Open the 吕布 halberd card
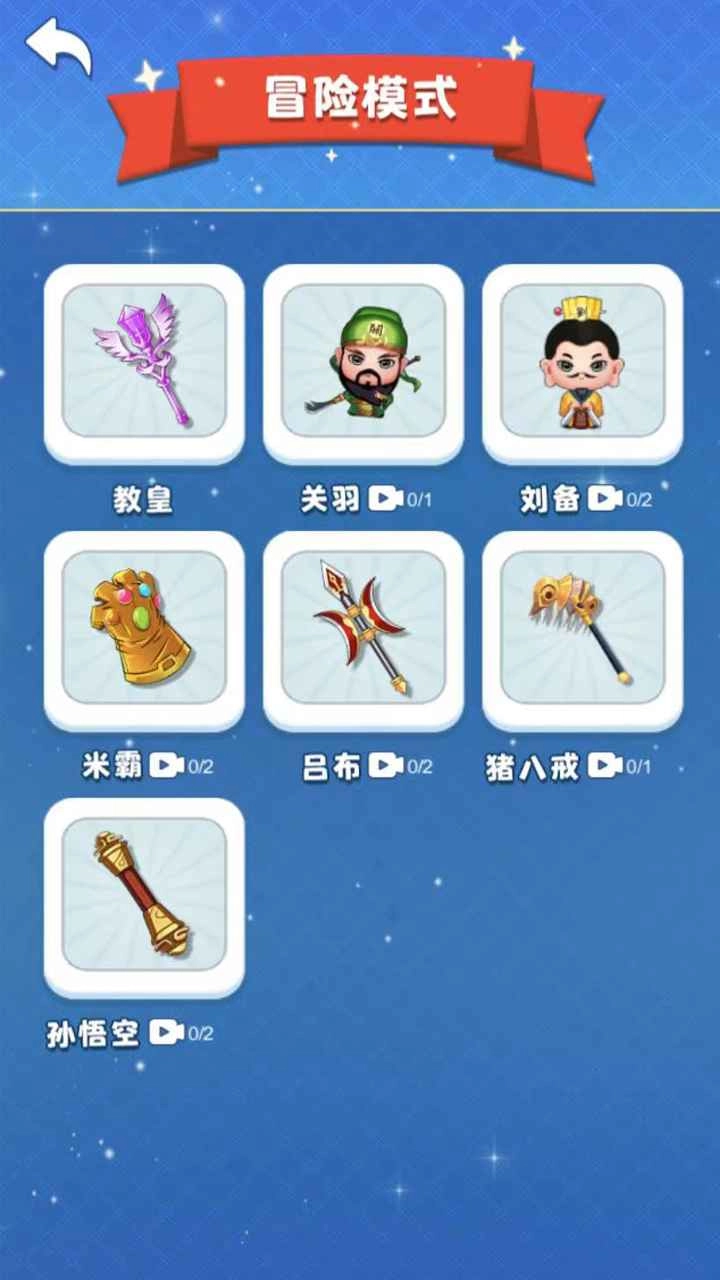The image size is (720, 1280). point(363,628)
